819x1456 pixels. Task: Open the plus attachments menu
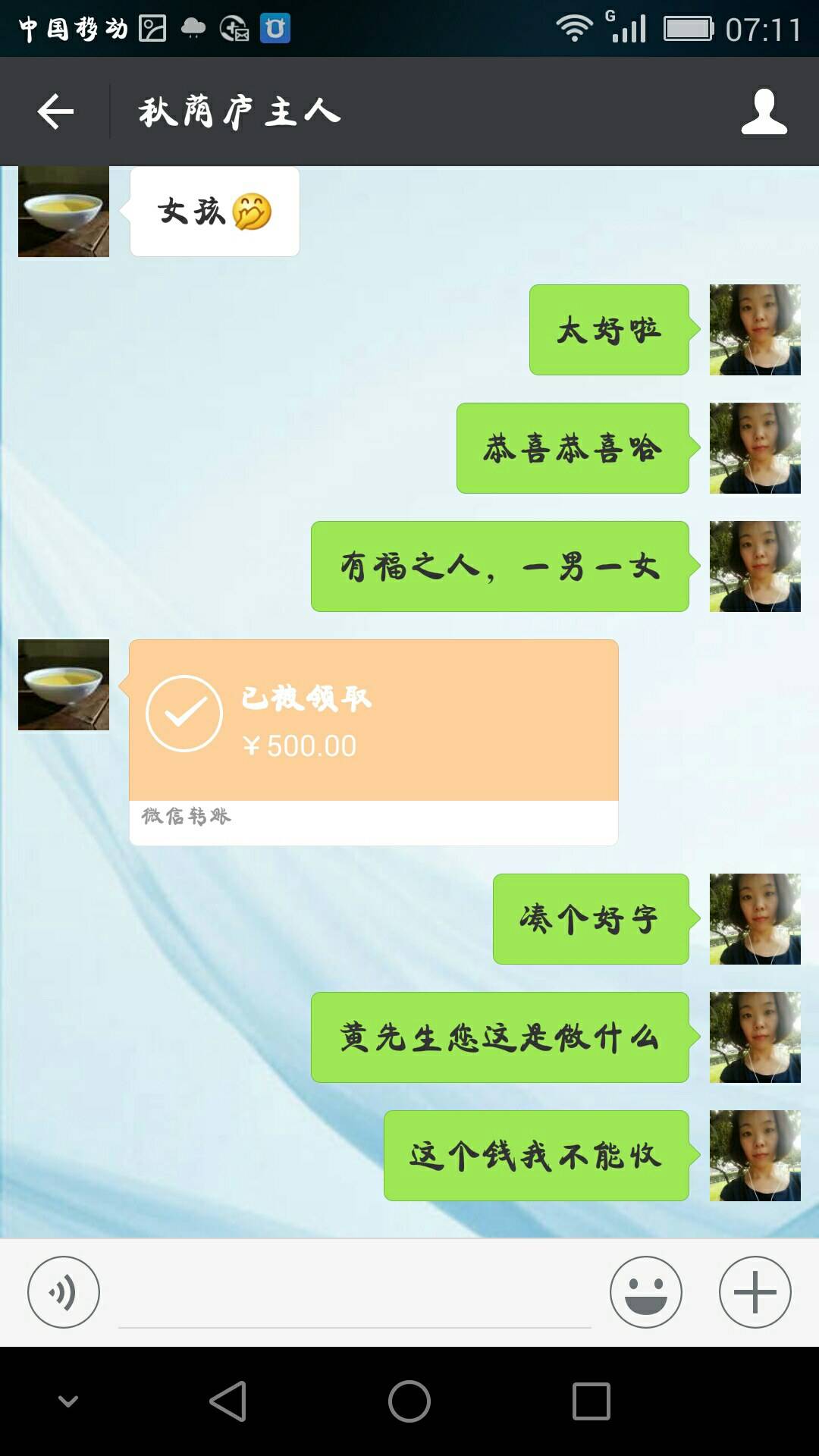click(x=755, y=1292)
